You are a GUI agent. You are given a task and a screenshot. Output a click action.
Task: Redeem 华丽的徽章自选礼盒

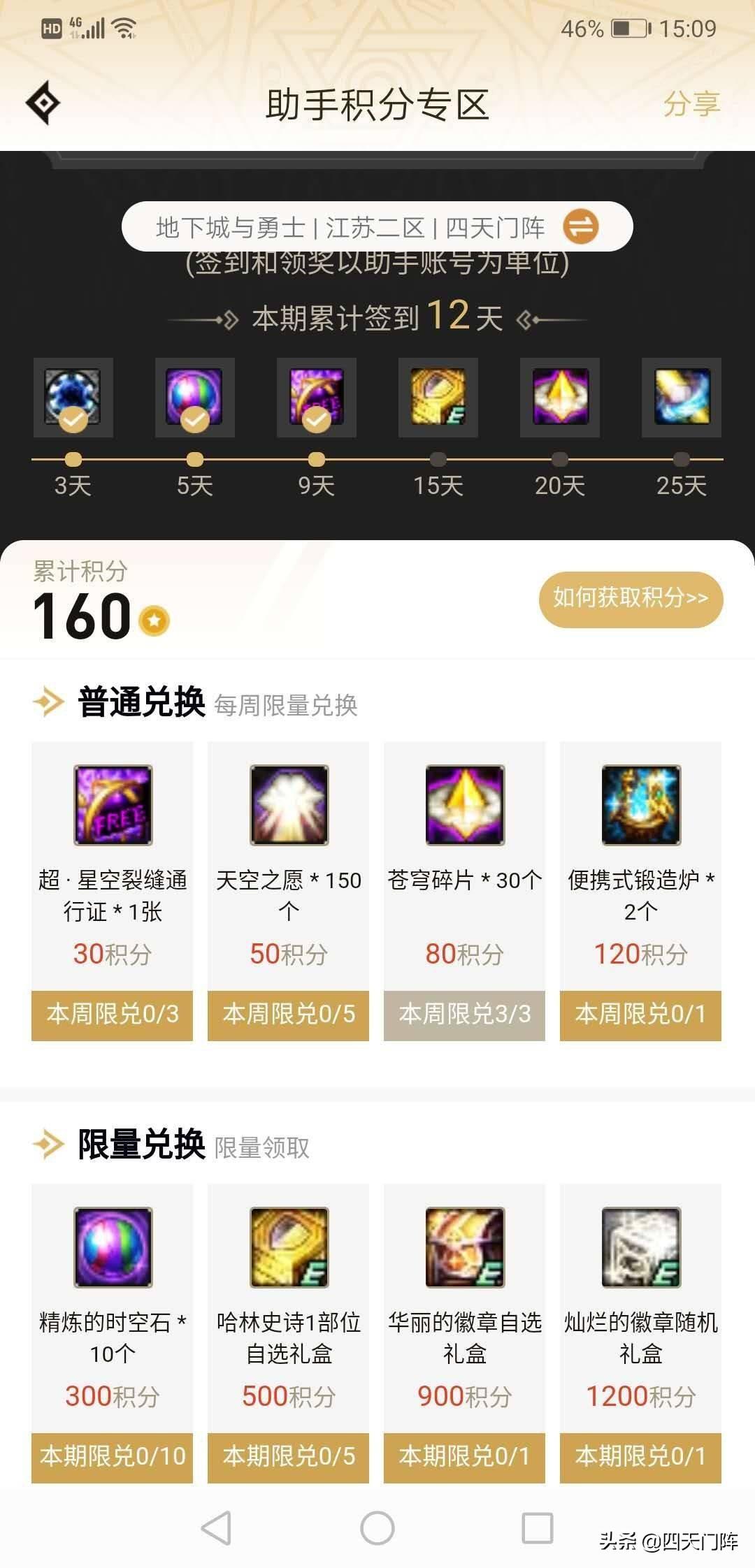click(464, 1457)
